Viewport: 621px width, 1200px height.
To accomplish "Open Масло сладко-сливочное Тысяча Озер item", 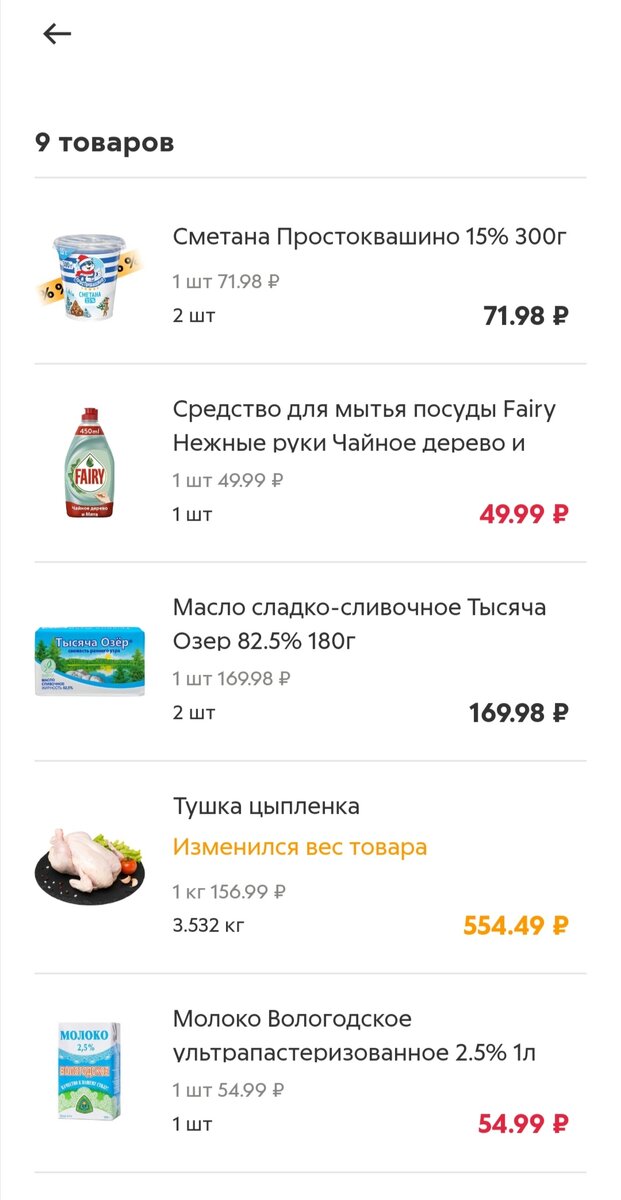I will [x=359, y=623].
